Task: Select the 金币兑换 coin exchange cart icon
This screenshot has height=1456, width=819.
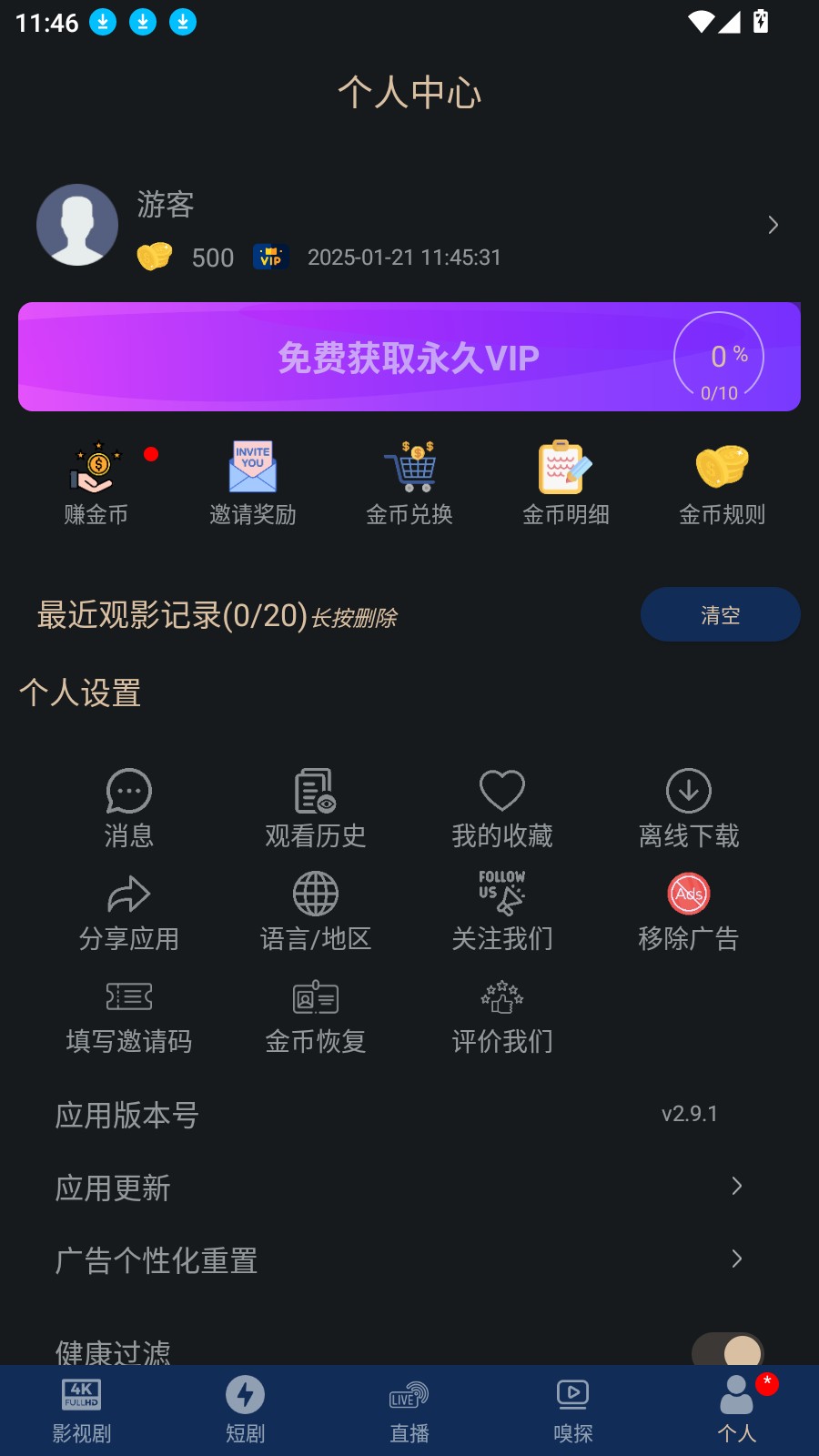Action: tap(409, 469)
